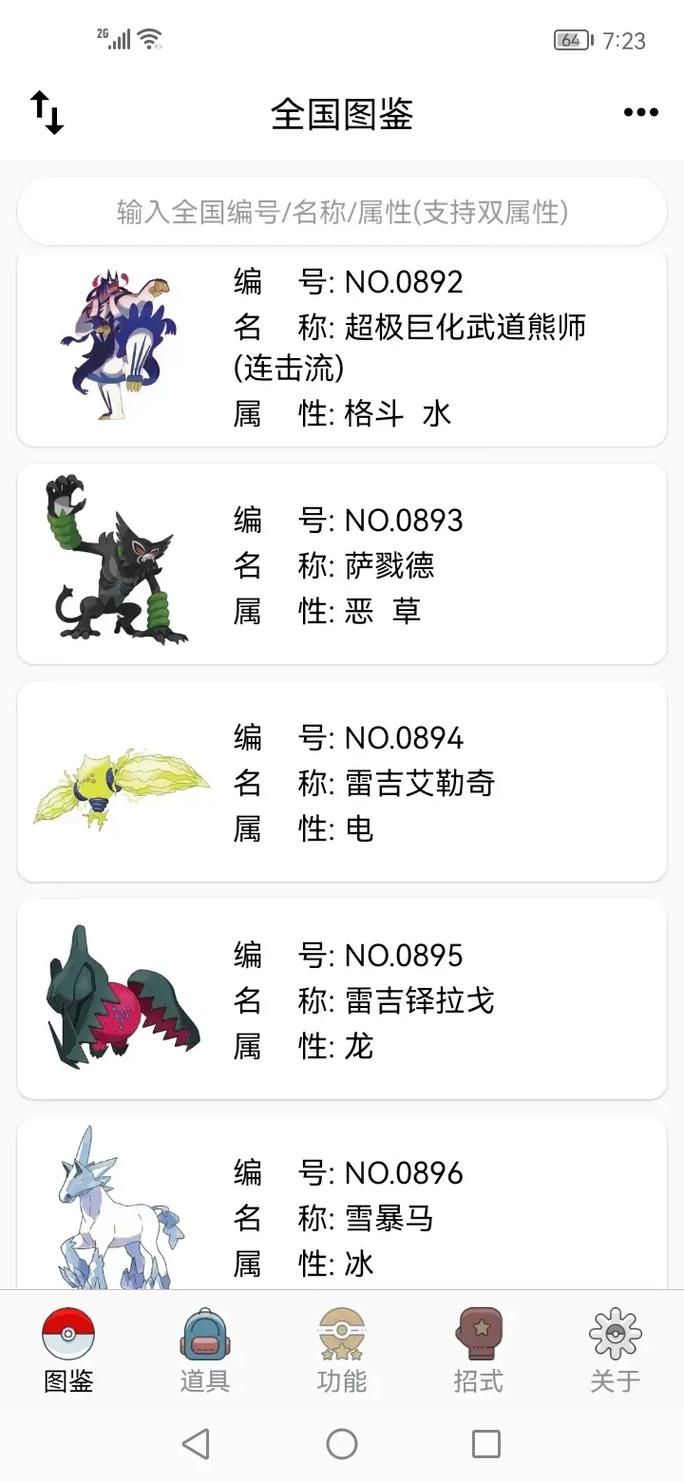This screenshot has height=1482, width=684.
Task: Open the three-dot overflow menu
Action: click(640, 112)
